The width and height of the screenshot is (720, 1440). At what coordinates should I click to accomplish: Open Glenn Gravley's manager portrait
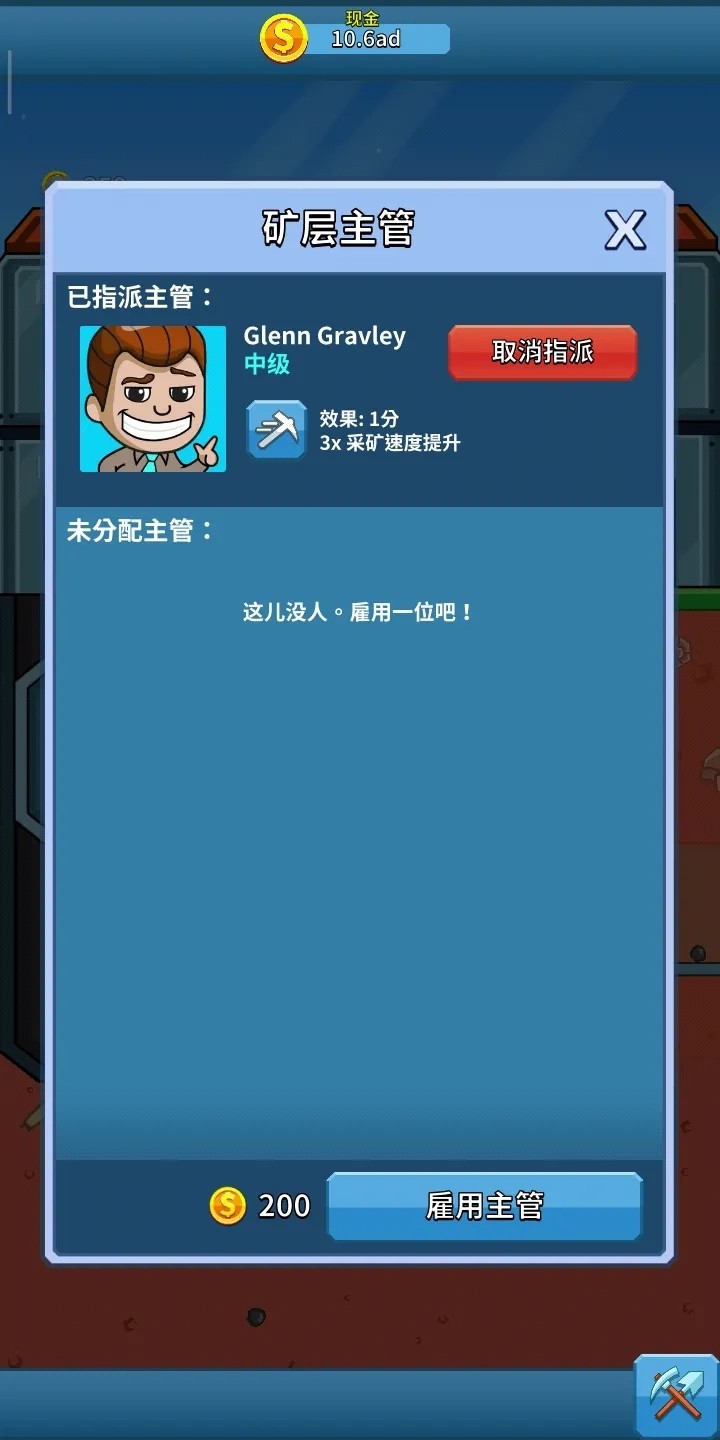coord(153,398)
